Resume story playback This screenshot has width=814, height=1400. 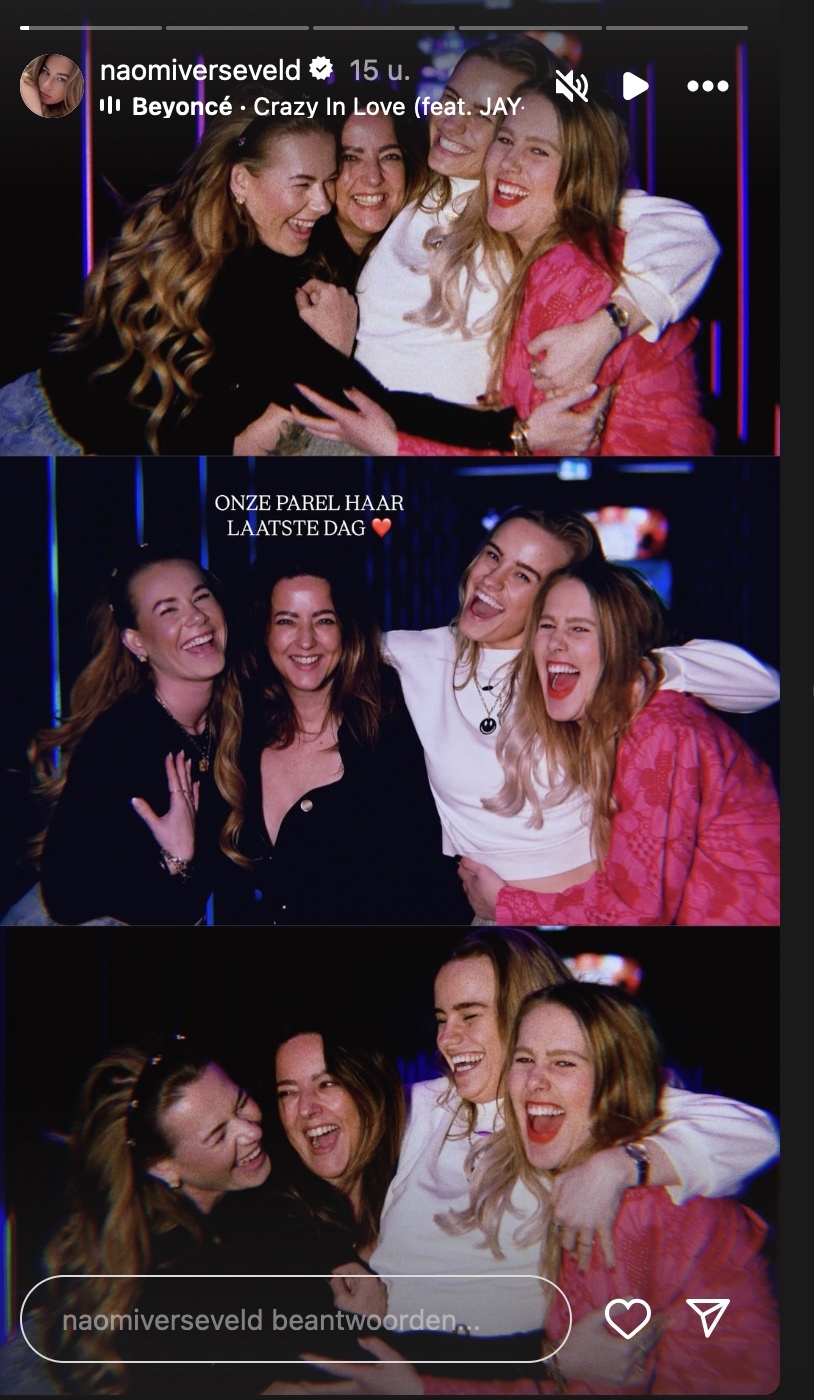[635, 87]
